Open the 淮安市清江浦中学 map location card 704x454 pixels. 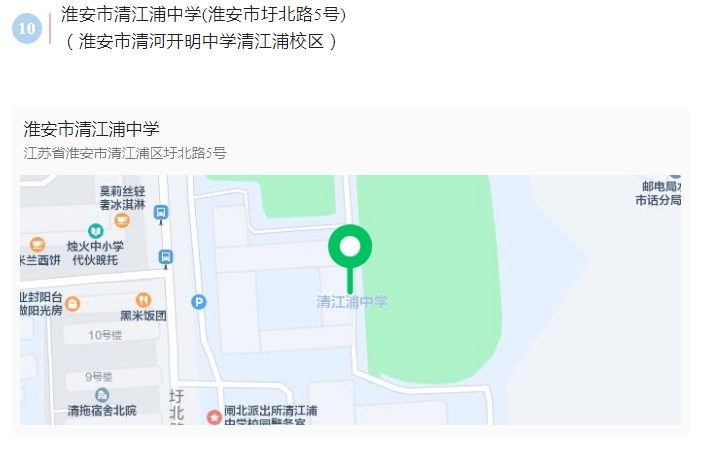[x=91, y=130]
